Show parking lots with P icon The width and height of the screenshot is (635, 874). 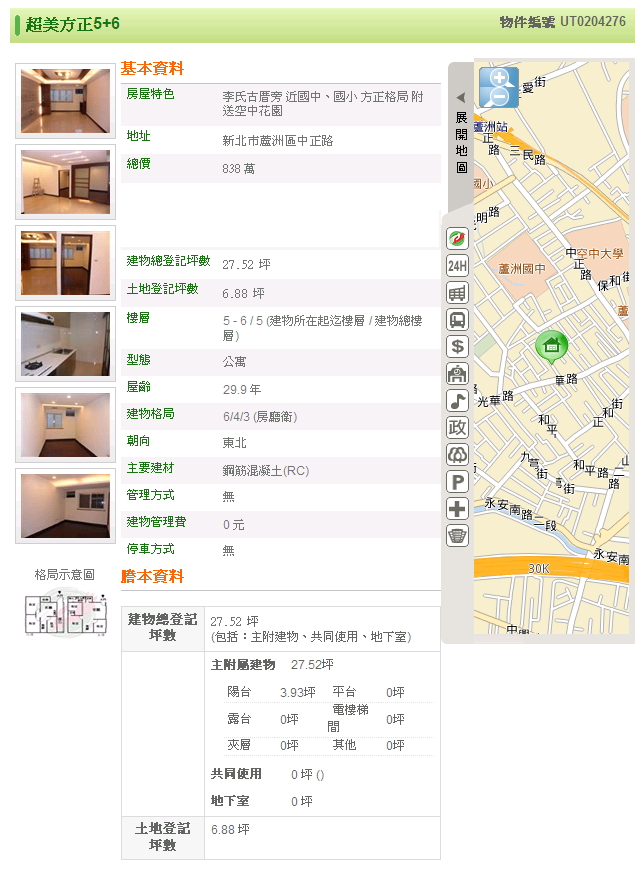click(457, 481)
